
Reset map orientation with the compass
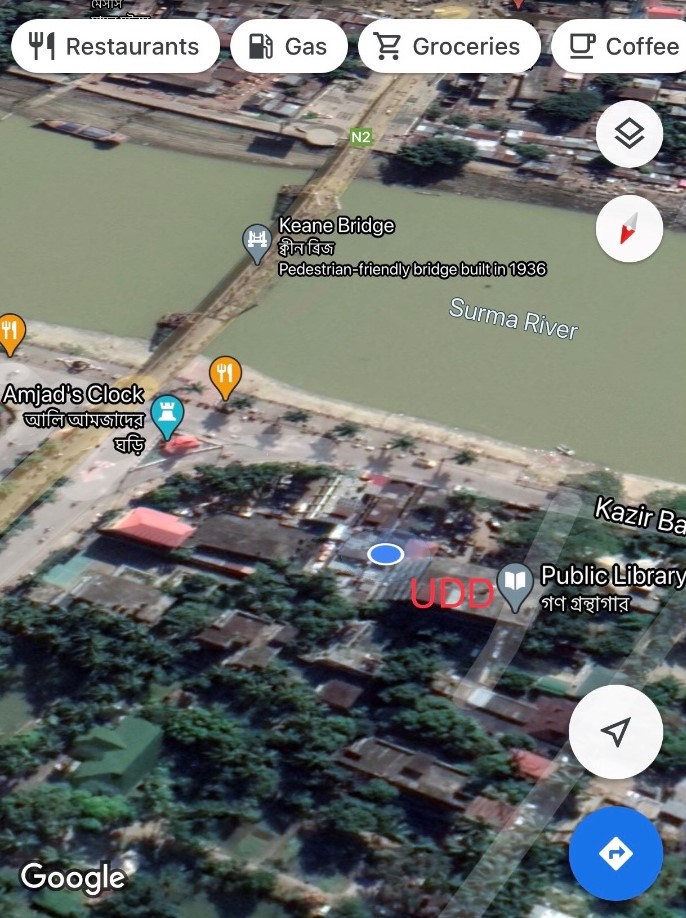click(629, 229)
